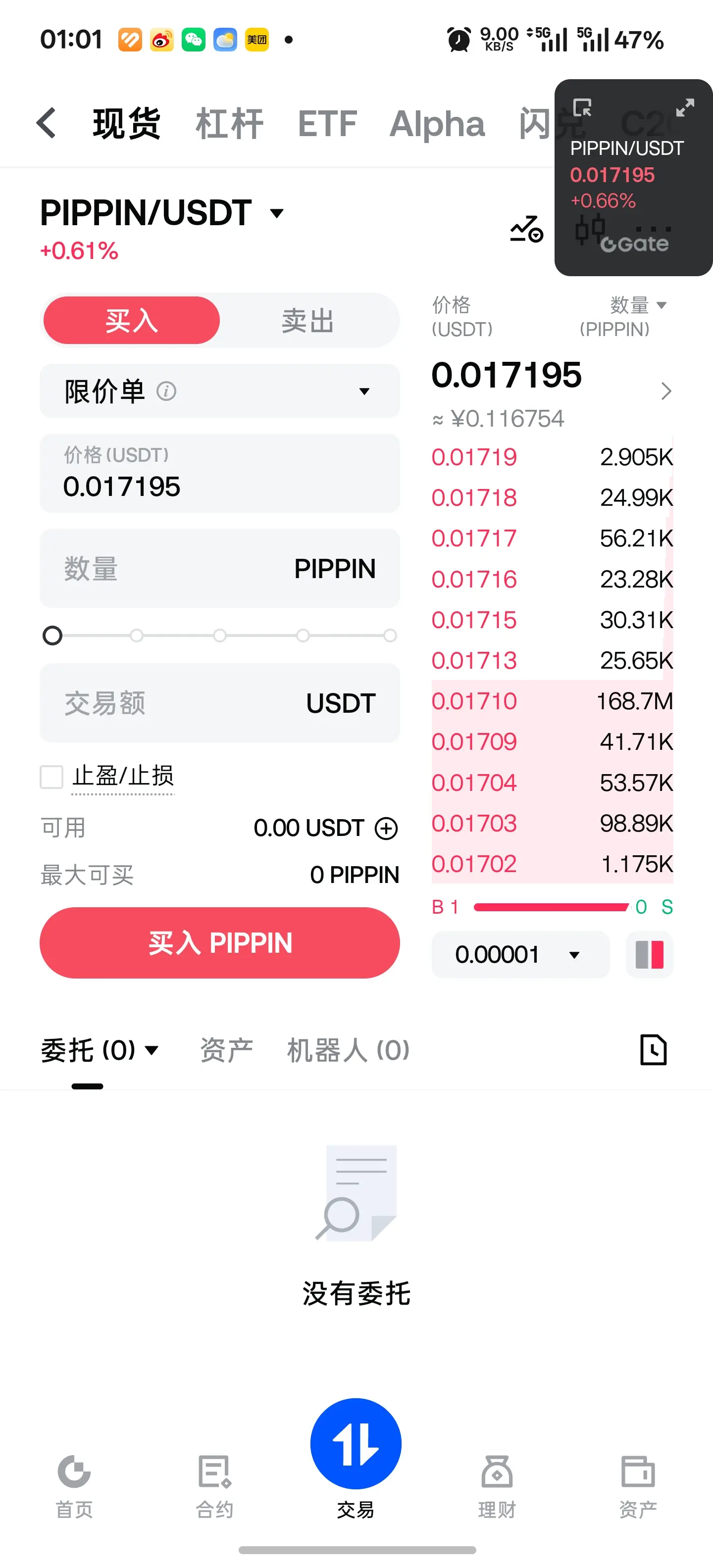
Task: Enter amount in the 数量 PIPPIN field
Action: click(x=220, y=568)
